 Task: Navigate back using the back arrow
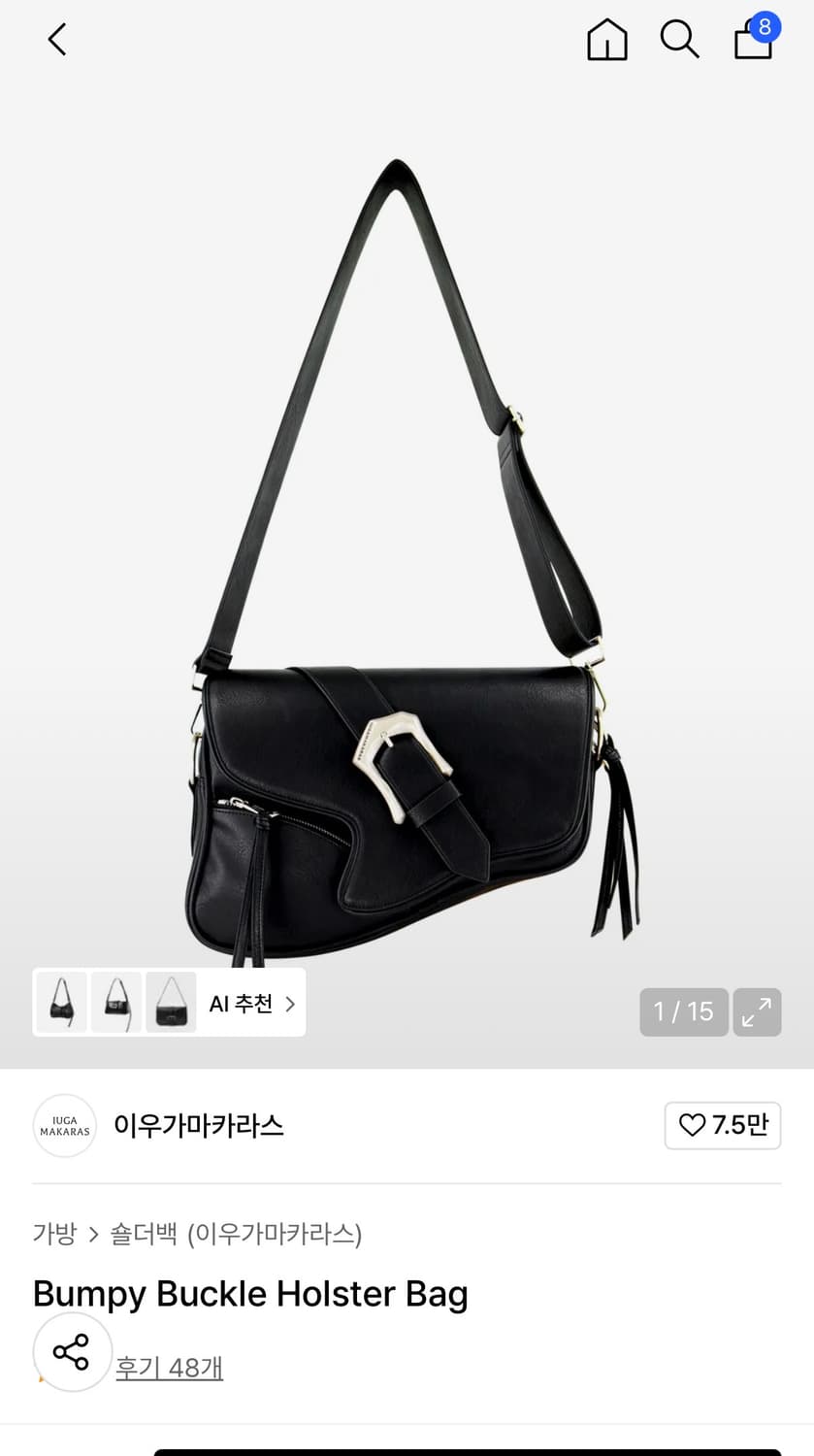(x=55, y=40)
